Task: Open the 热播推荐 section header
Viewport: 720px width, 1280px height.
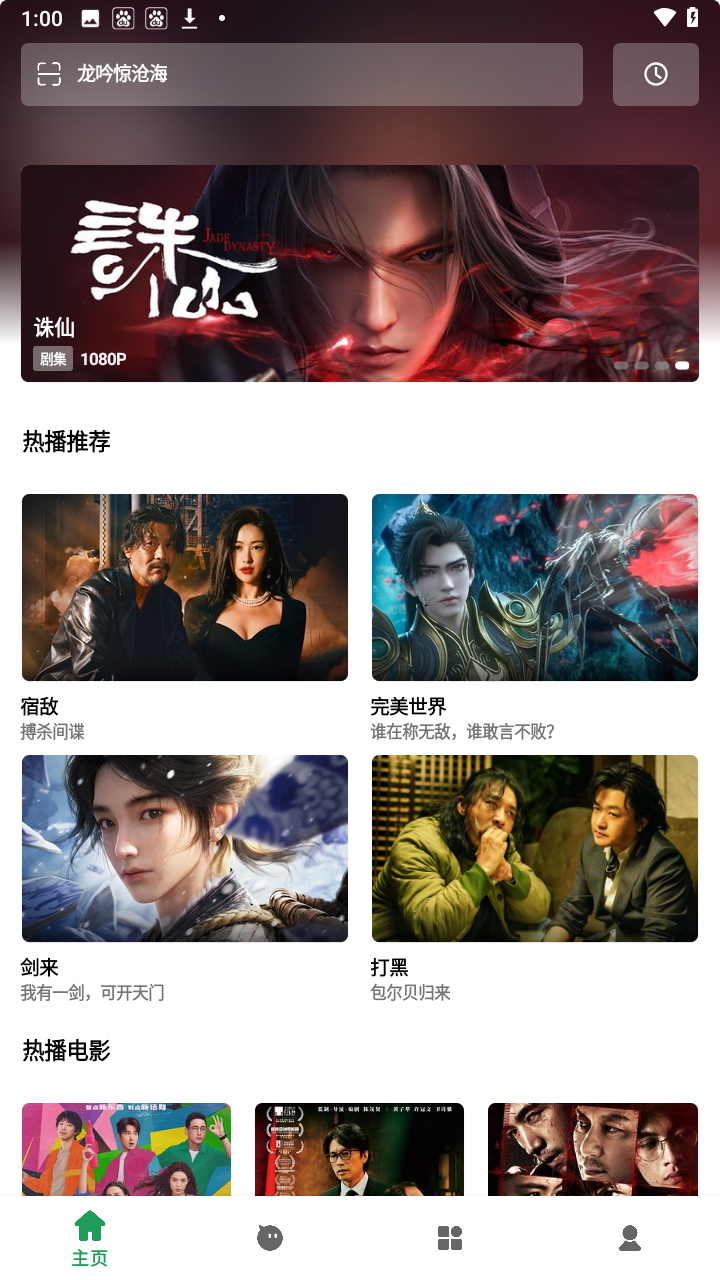Action: 64,441
